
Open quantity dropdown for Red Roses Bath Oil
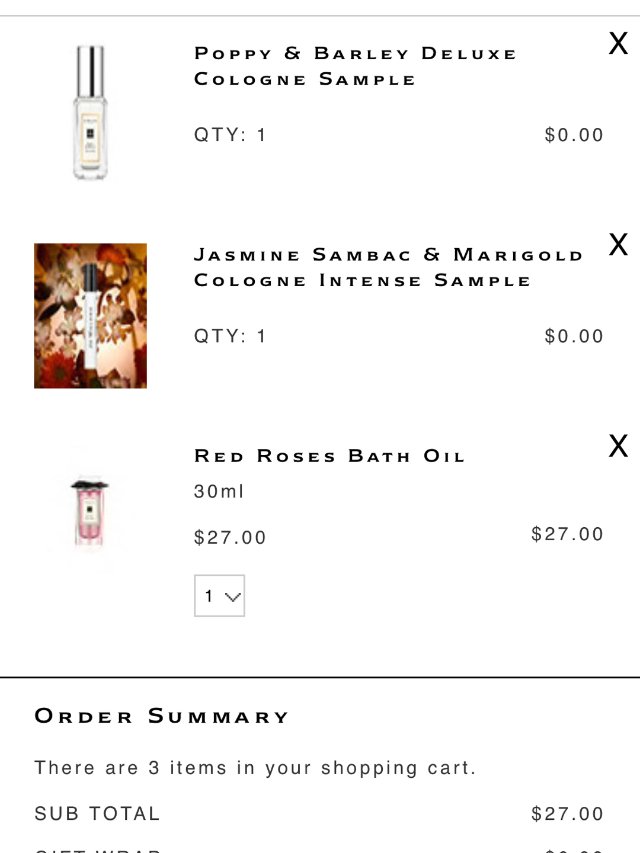(x=219, y=596)
